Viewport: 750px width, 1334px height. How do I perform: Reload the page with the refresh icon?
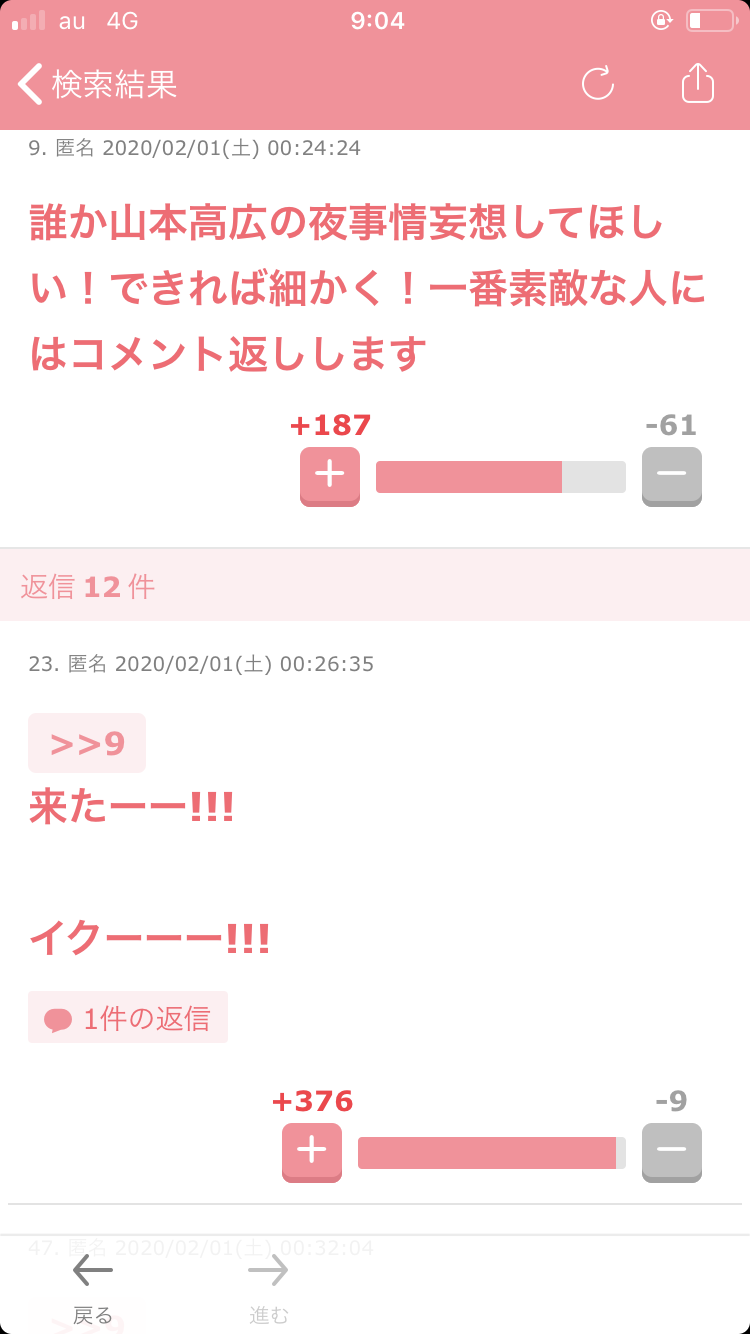pos(598,84)
